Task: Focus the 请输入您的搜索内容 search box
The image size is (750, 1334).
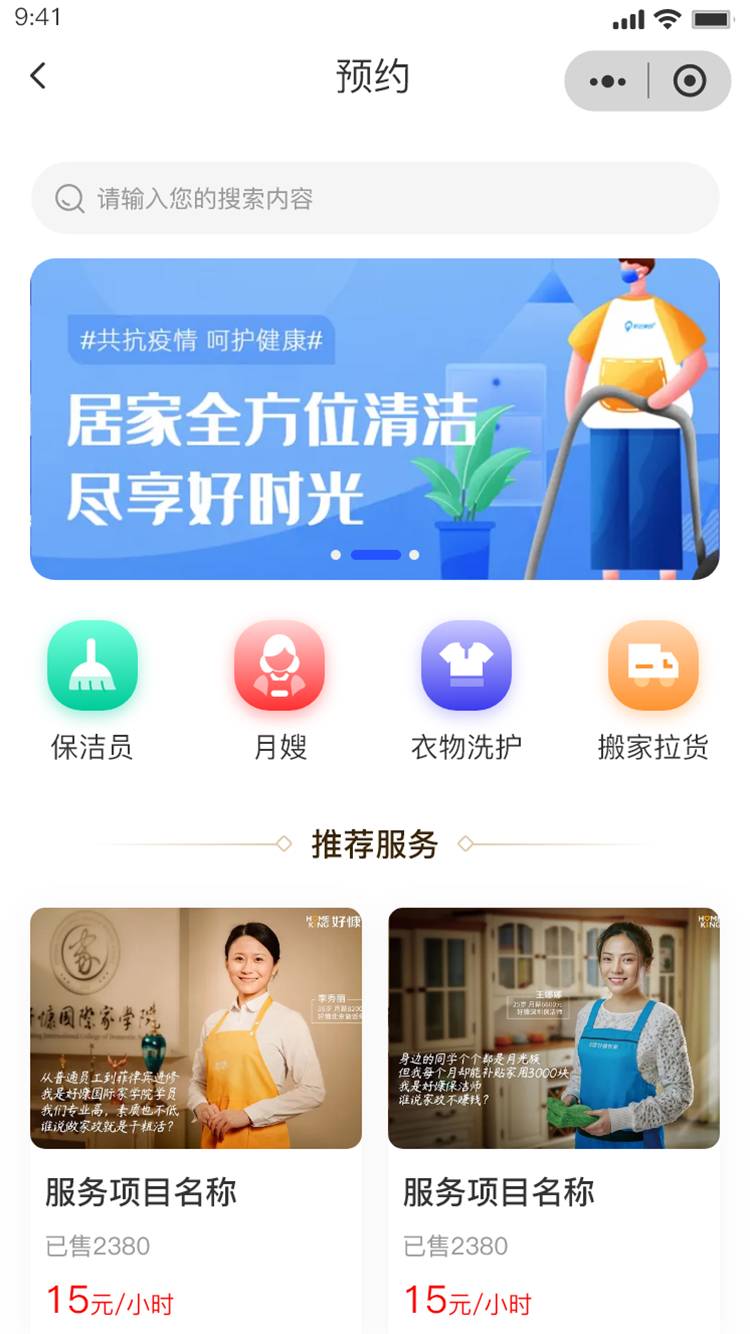Action: tap(375, 198)
